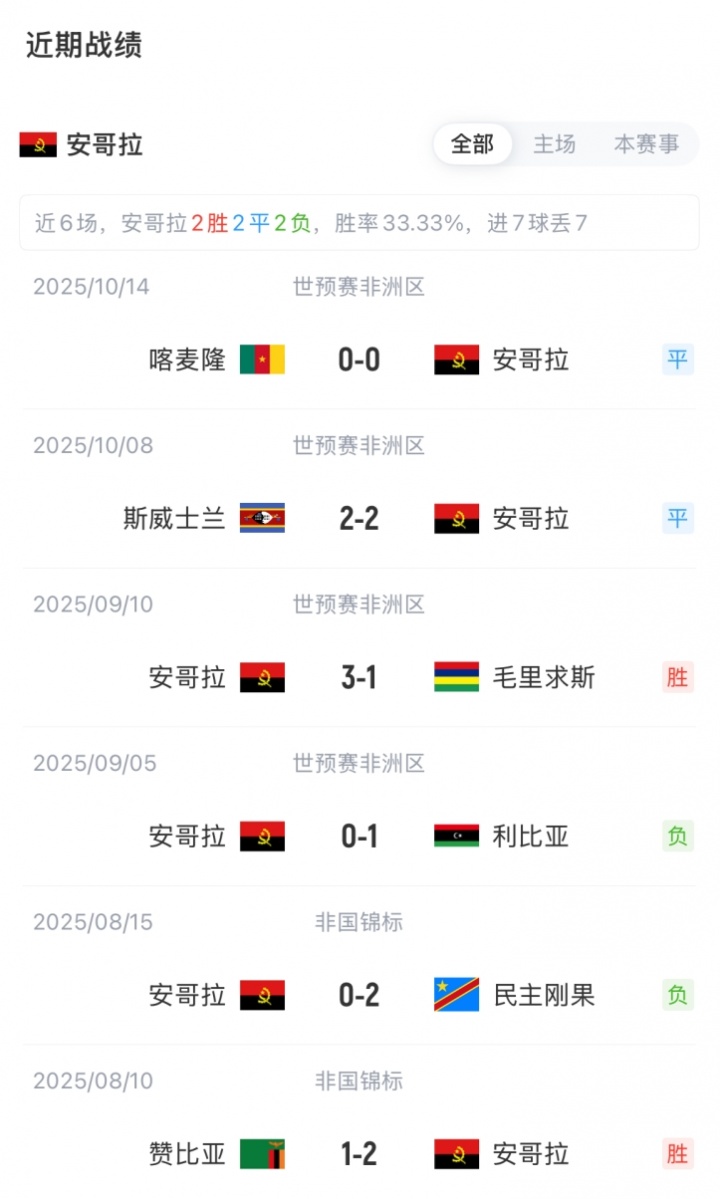The width and height of the screenshot is (720, 1199).
Task: Open the 斯威士兰 2-2 安哥拉 match
Action: (x=359, y=518)
